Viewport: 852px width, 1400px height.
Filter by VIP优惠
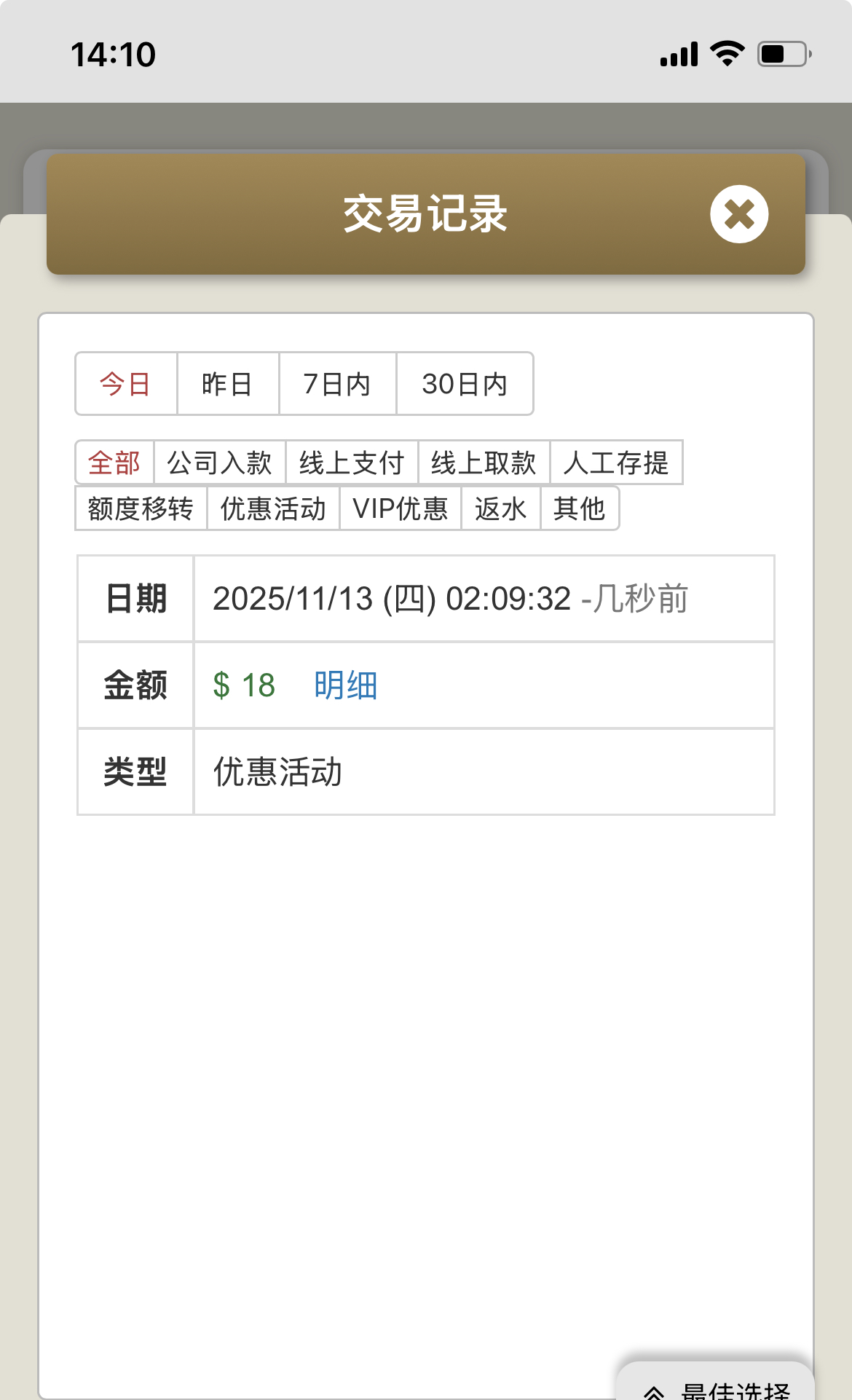(400, 508)
